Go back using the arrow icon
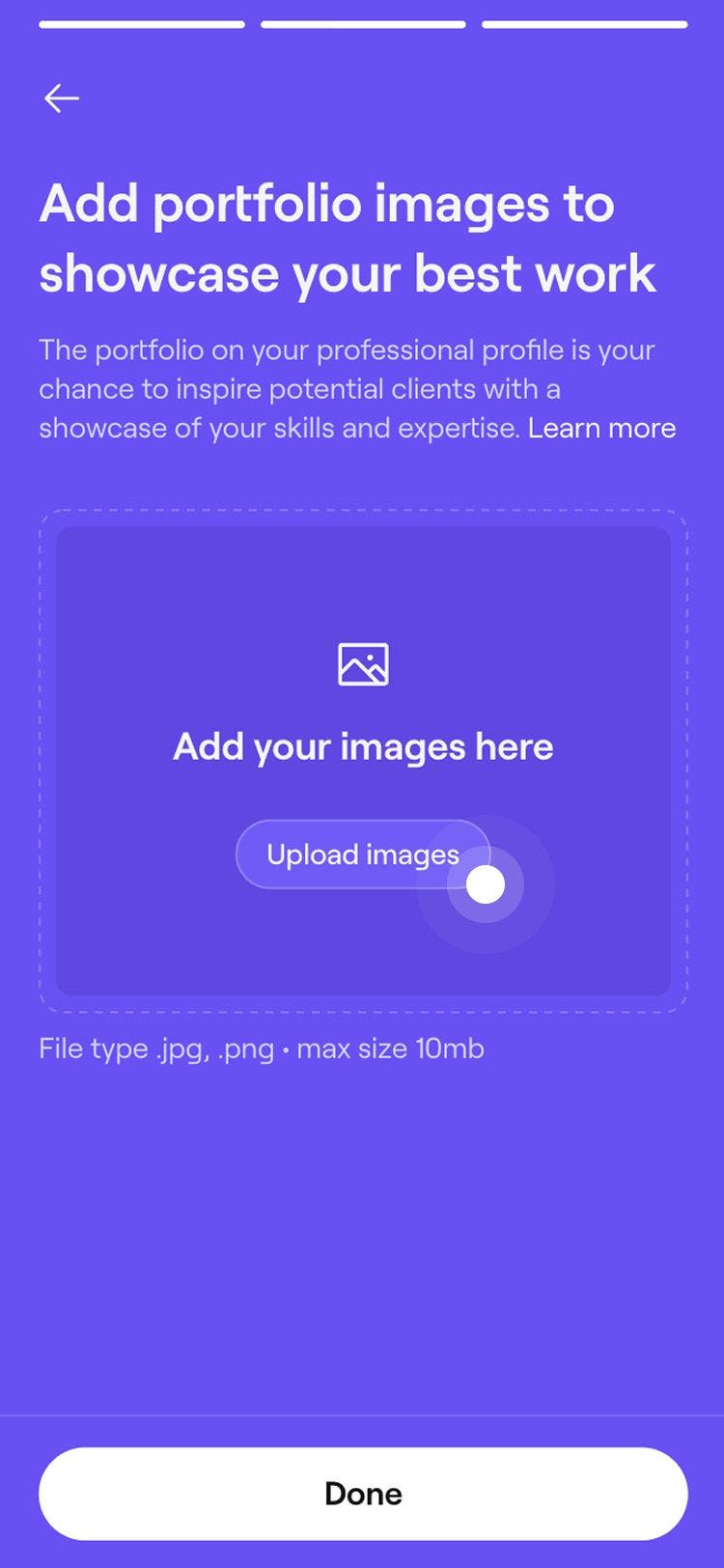 pyautogui.click(x=62, y=98)
